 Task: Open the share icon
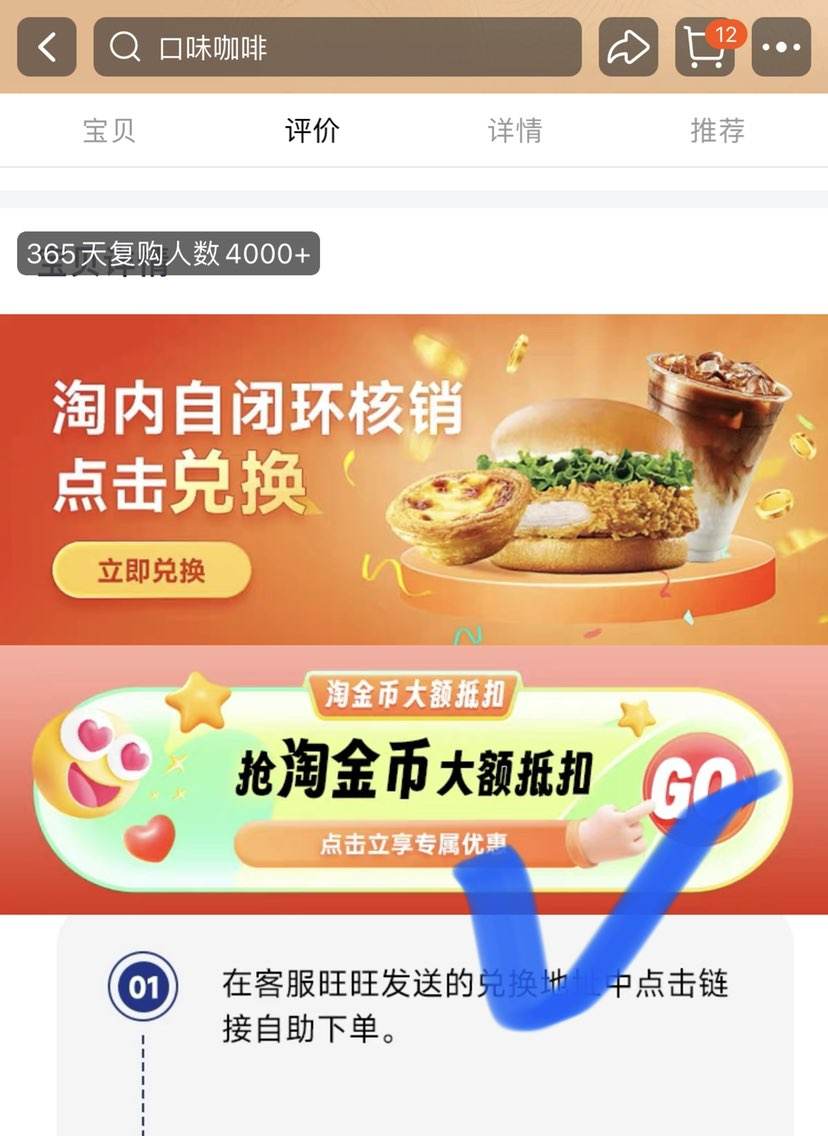pyautogui.click(x=628, y=47)
